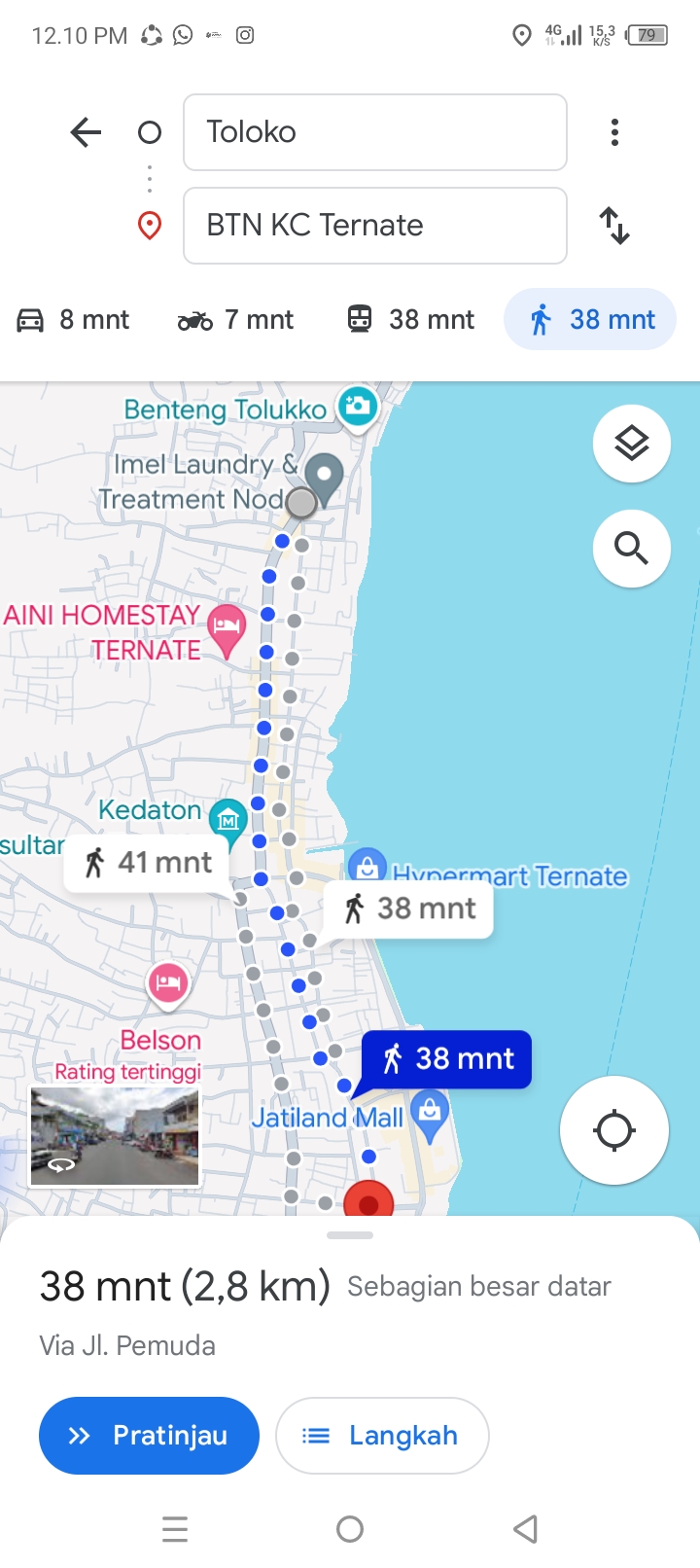The image size is (700, 1568).
Task: Swap start and destination
Action: 614,226
